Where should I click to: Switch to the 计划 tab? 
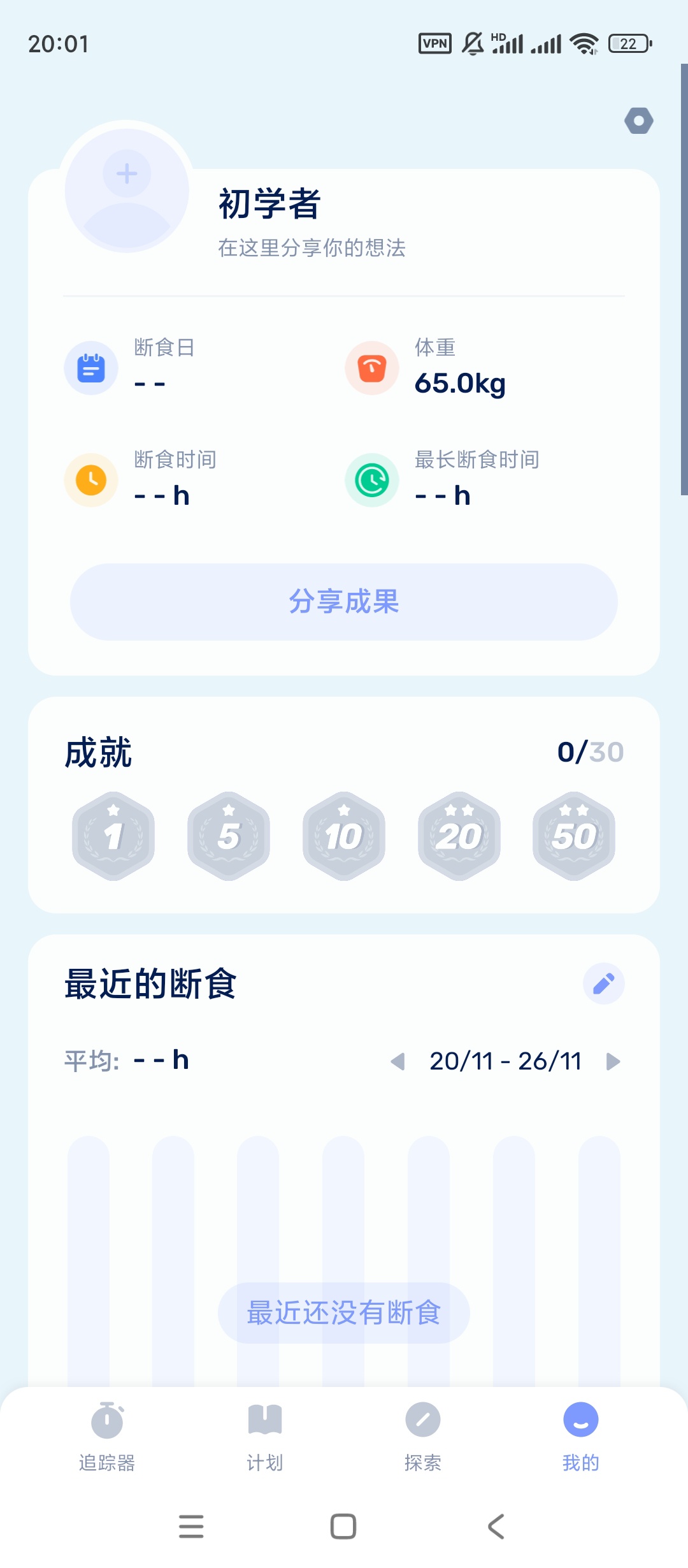tap(265, 1435)
